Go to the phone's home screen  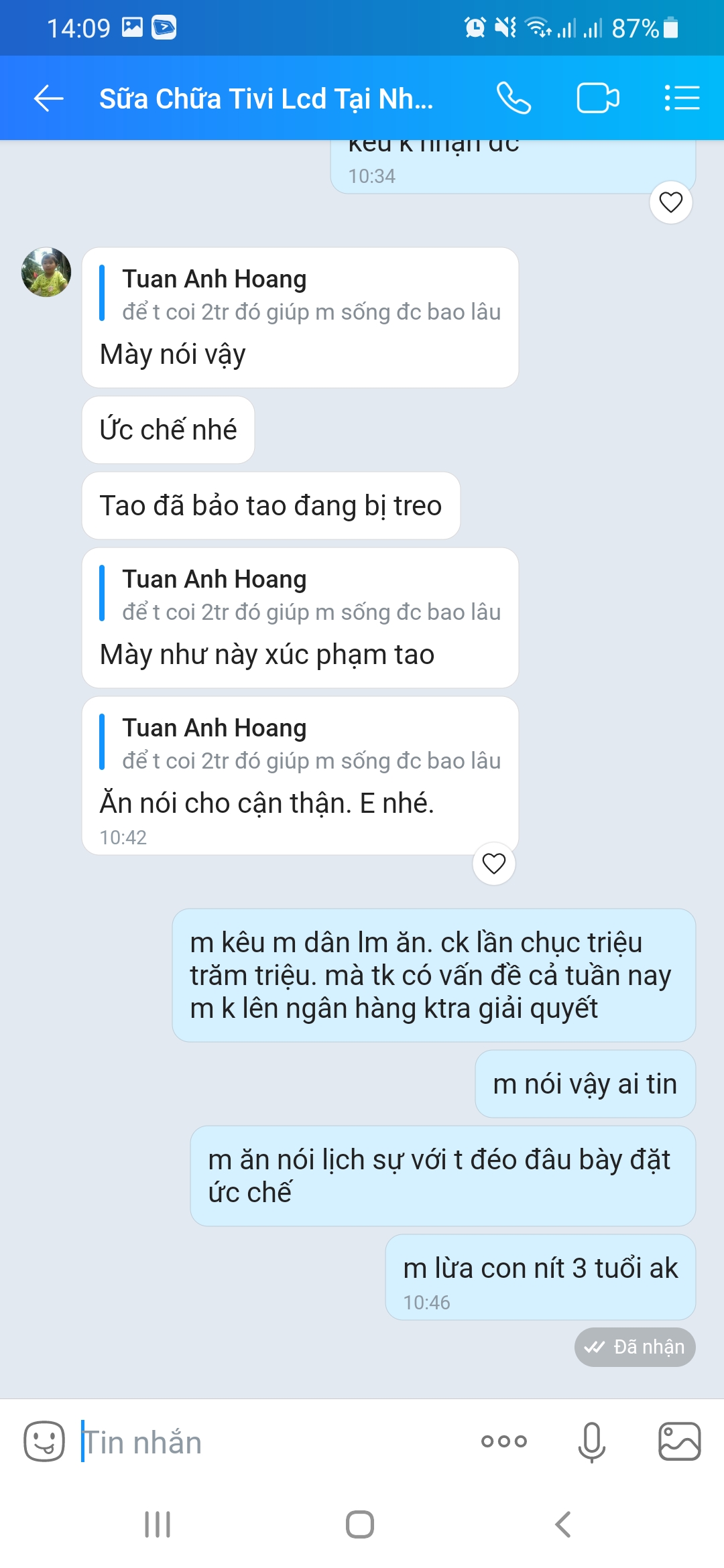(x=360, y=1524)
